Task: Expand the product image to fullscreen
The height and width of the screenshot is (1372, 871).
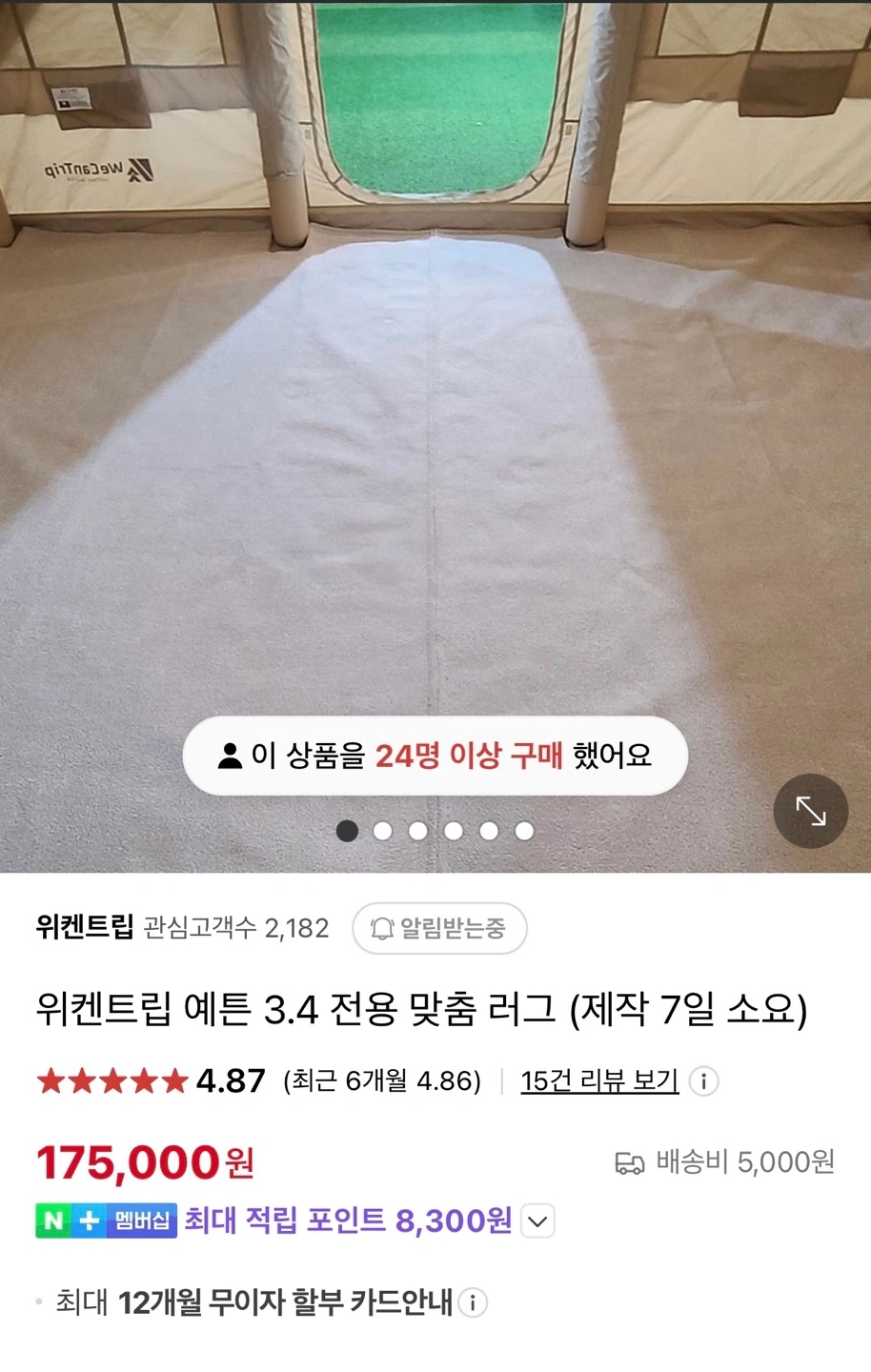Action: click(x=810, y=811)
